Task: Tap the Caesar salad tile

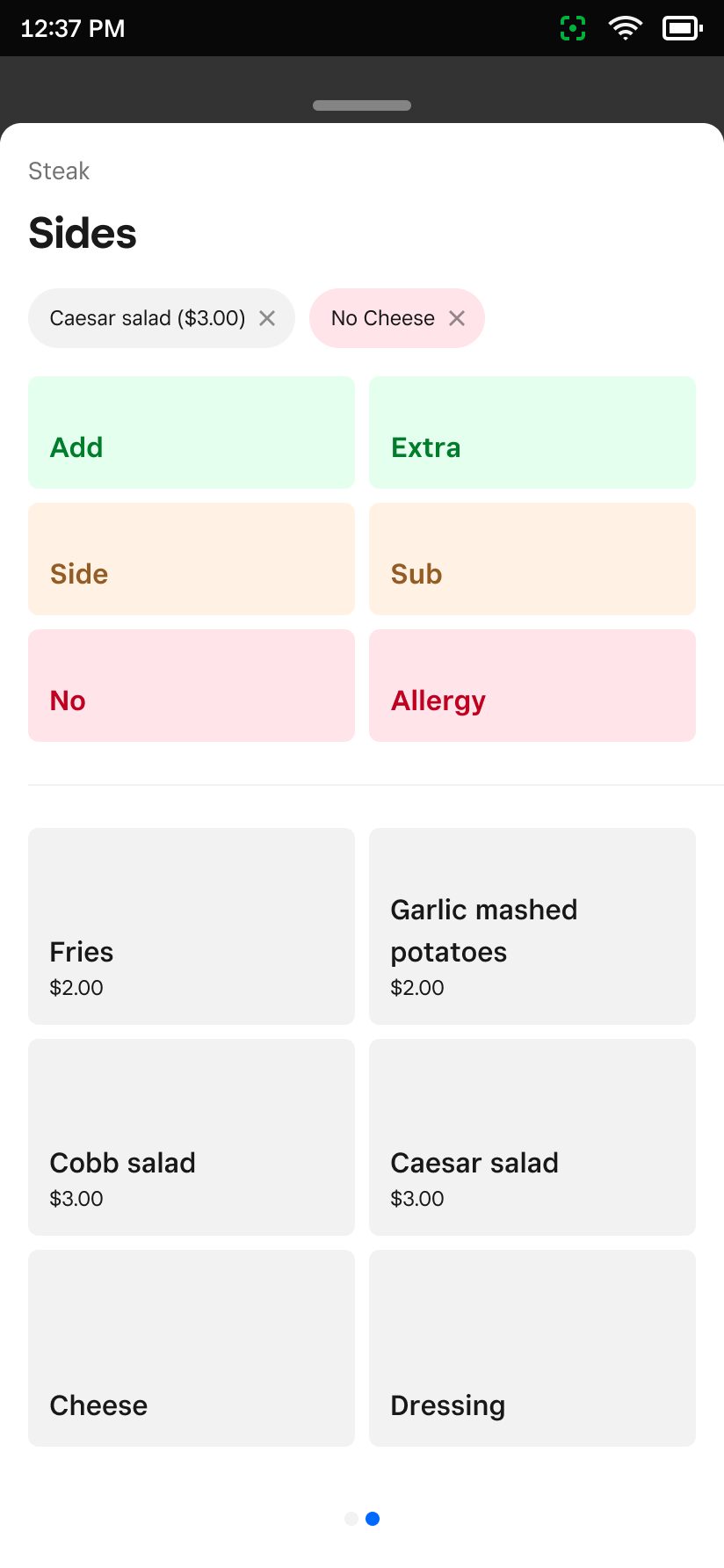Action: (x=532, y=1137)
